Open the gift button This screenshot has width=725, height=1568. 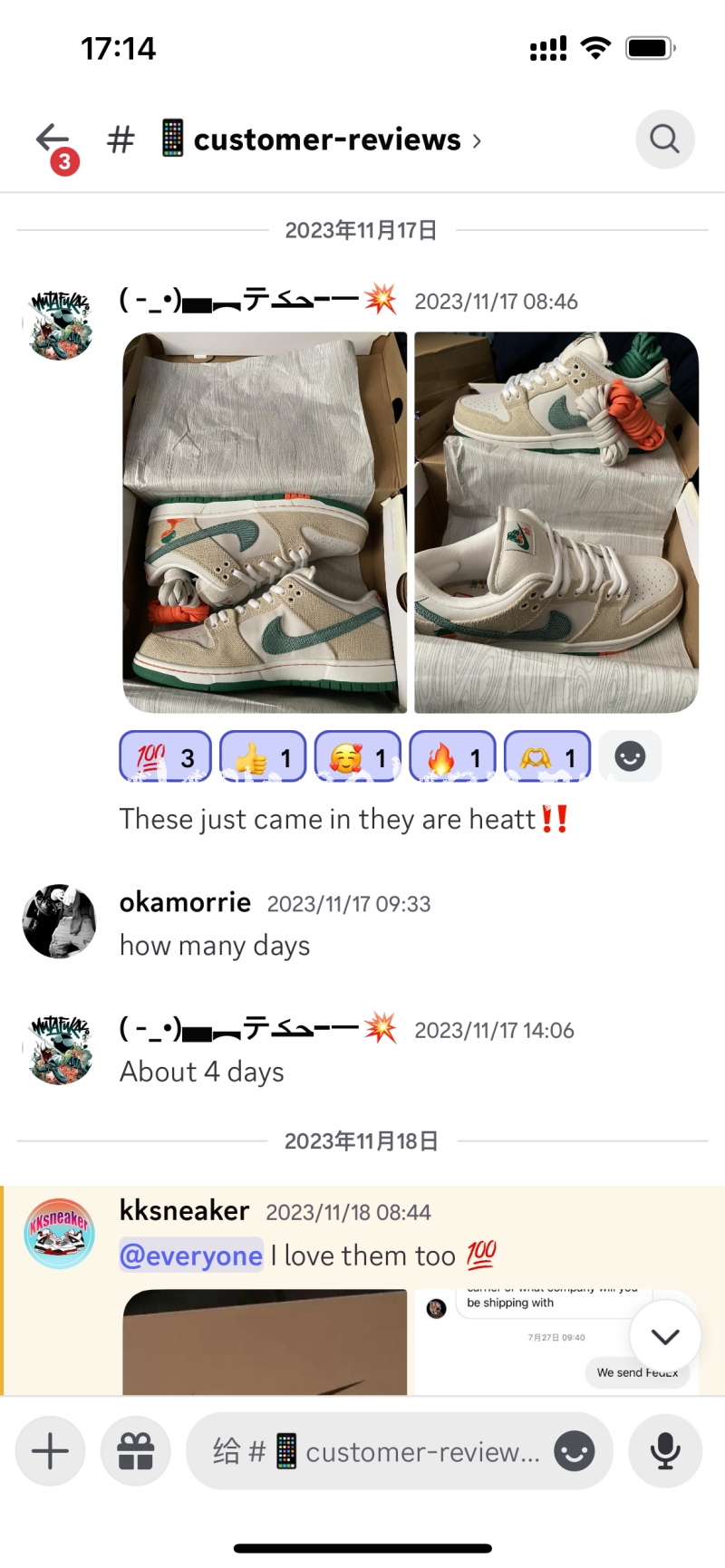[x=136, y=1452]
